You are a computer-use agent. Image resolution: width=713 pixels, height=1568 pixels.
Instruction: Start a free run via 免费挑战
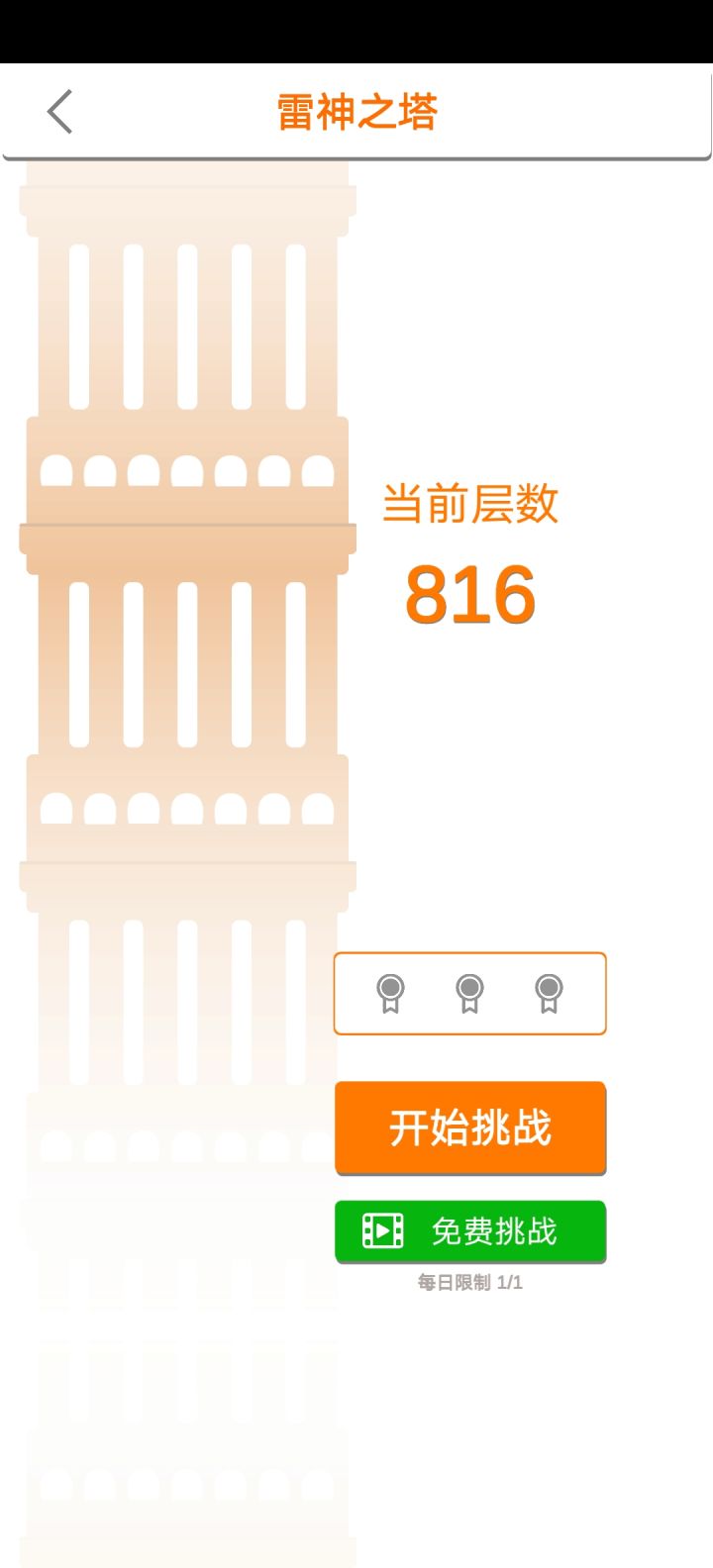tap(471, 1230)
